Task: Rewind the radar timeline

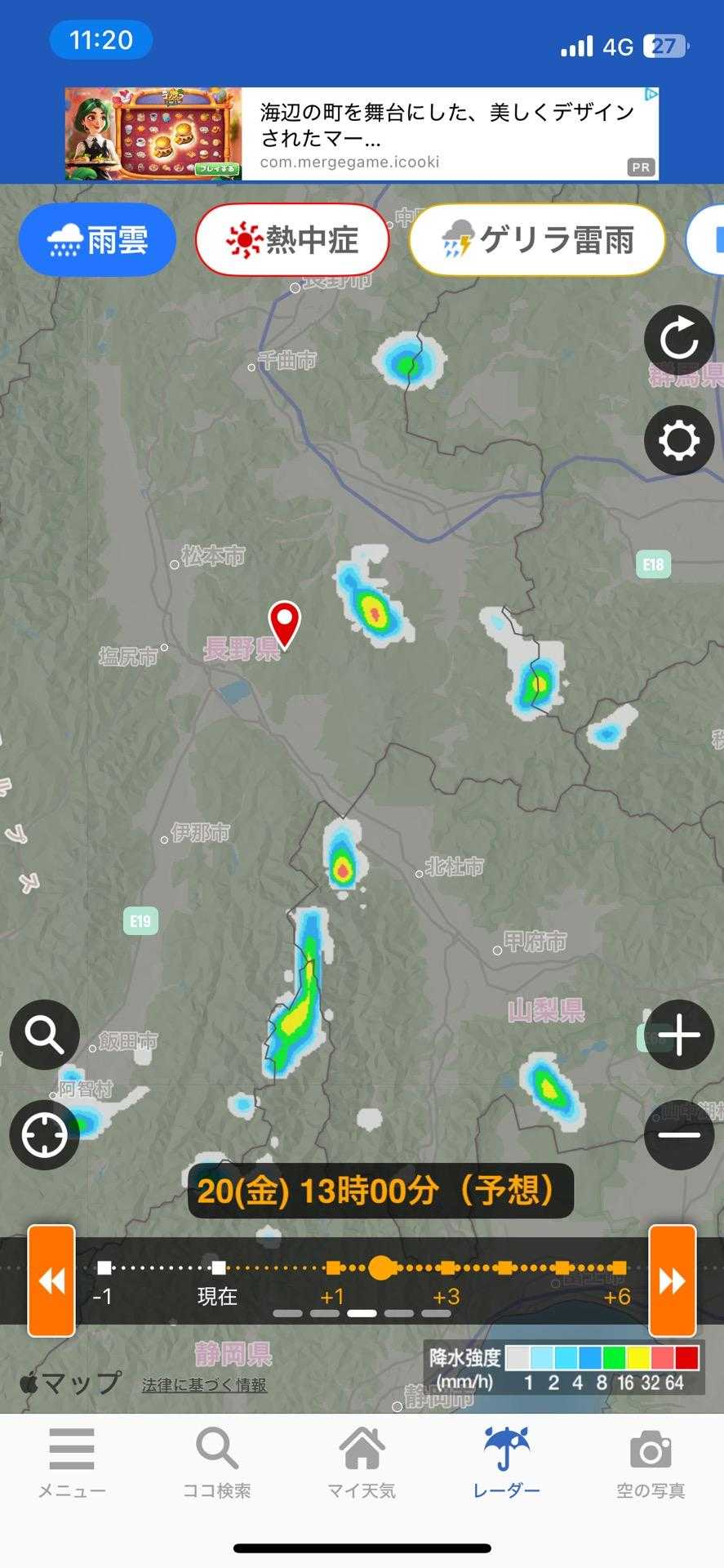Action: click(x=51, y=1281)
